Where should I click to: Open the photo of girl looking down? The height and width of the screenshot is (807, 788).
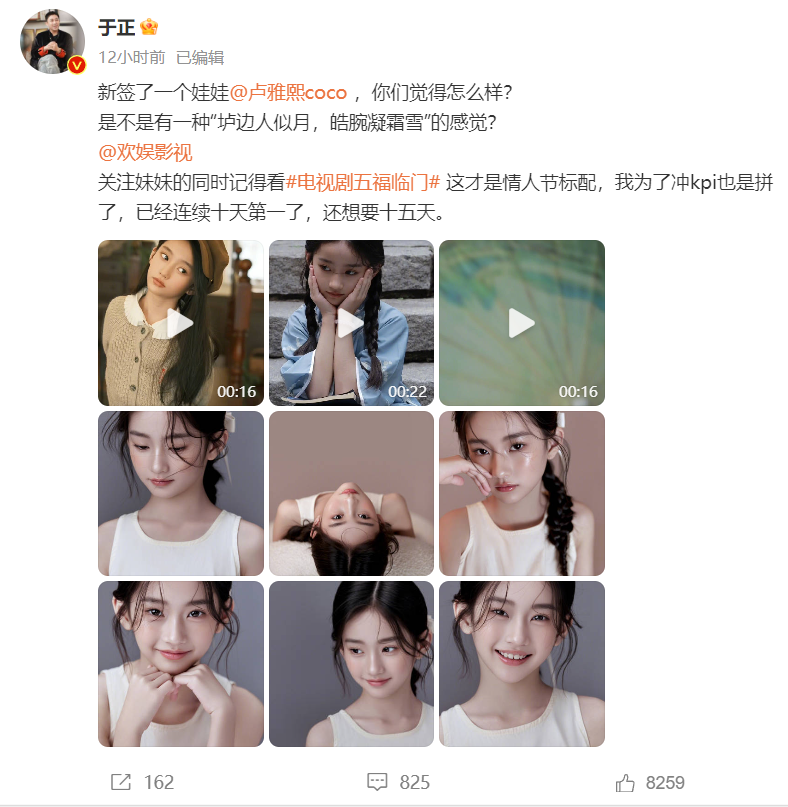(180, 493)
